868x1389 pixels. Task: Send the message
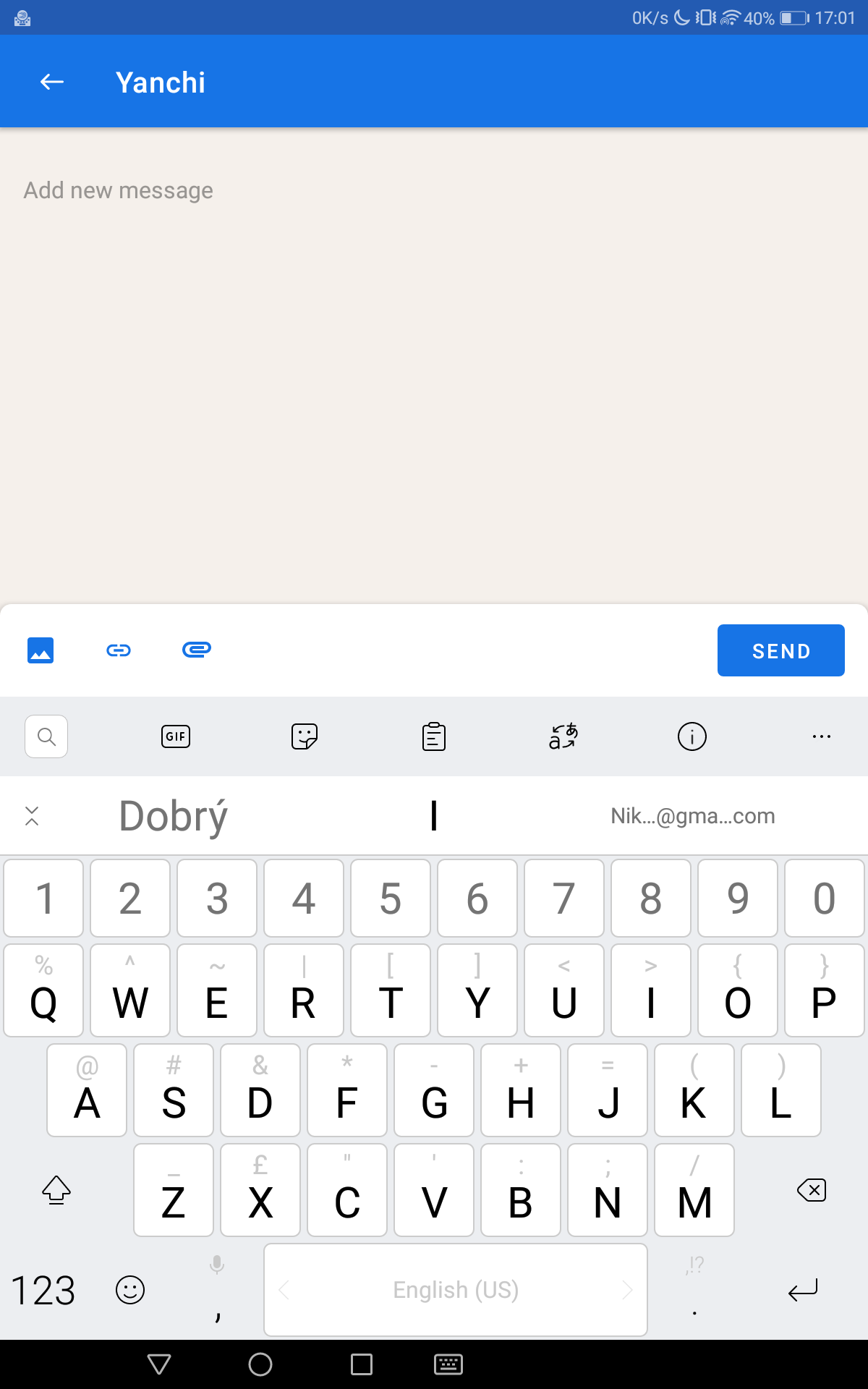(x=780, y=650)
